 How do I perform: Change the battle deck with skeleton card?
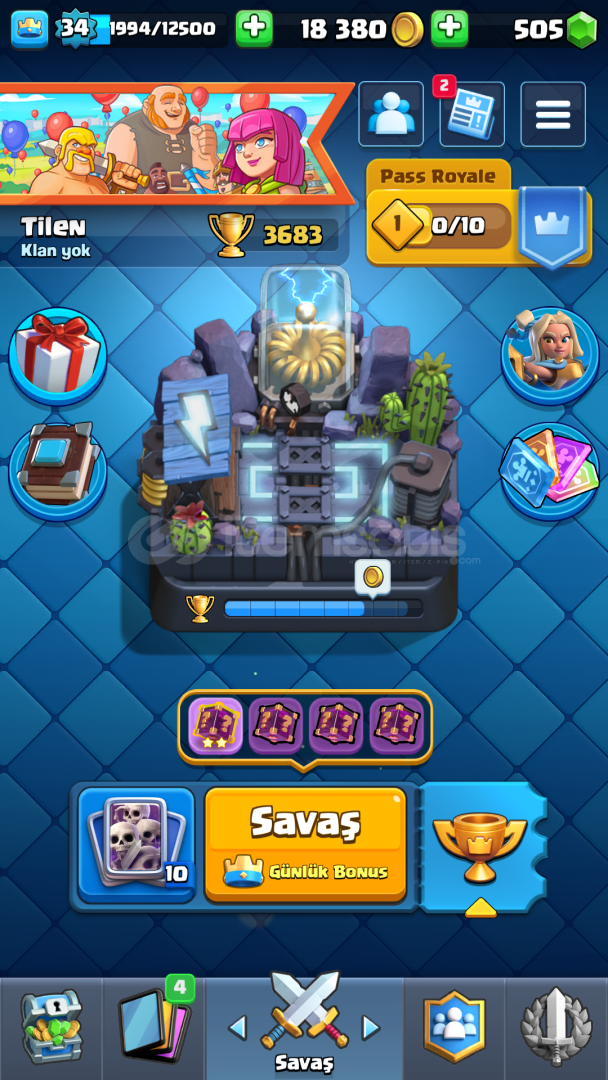[x=137, y=845]
